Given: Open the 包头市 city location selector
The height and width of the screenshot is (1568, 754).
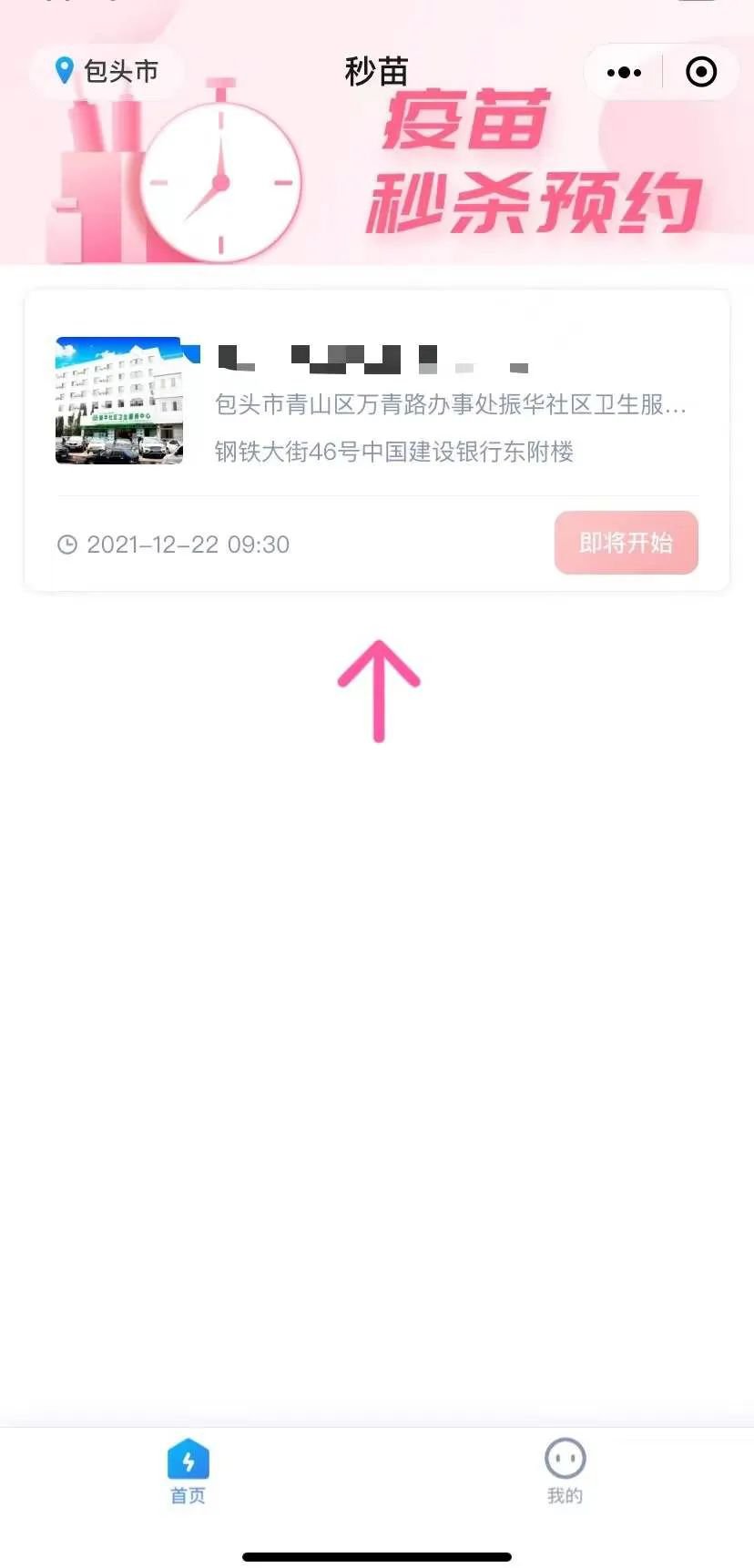Looking at the screenshot, I should click(107, 71).
